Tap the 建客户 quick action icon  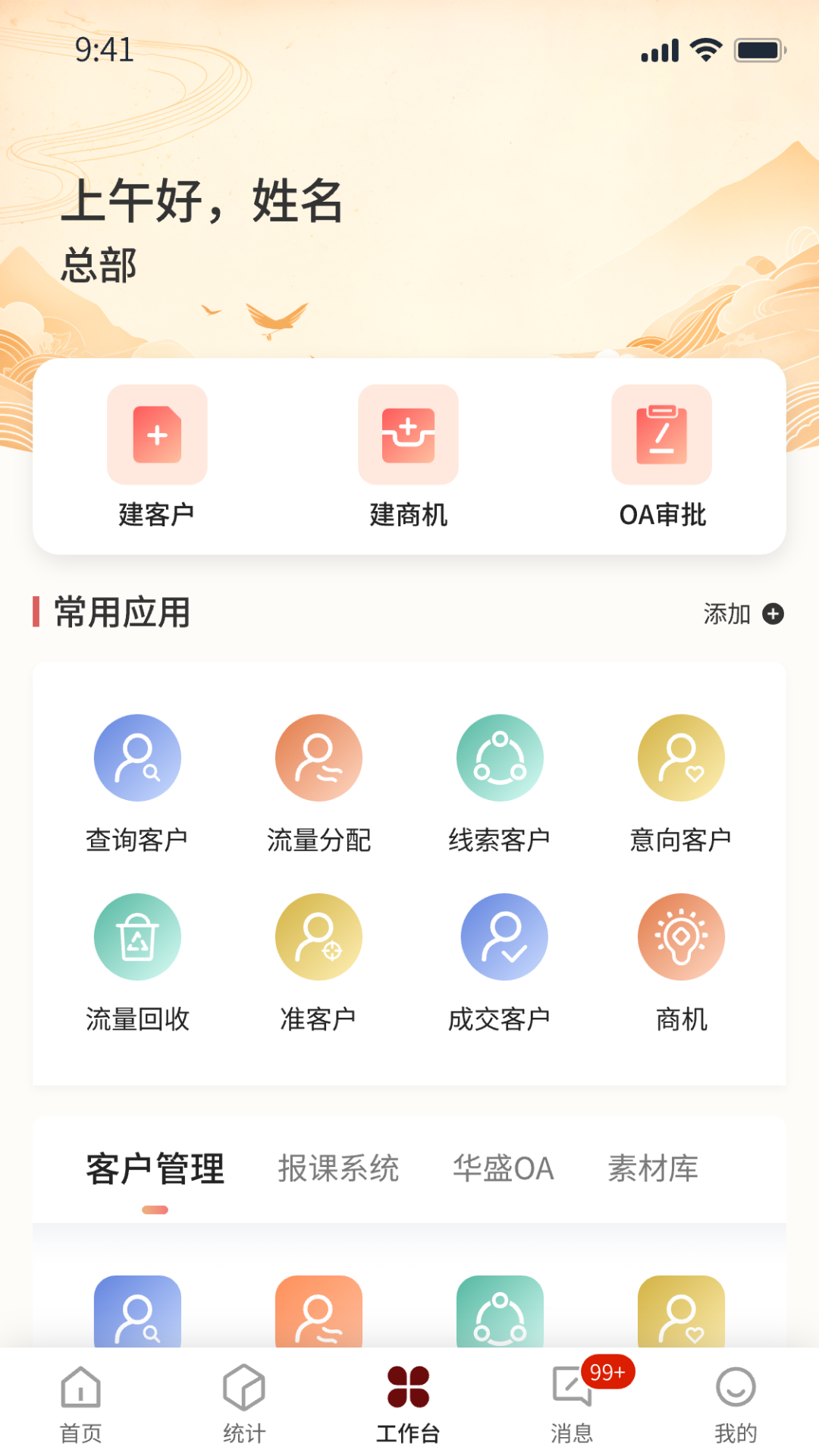pos(157,435)
